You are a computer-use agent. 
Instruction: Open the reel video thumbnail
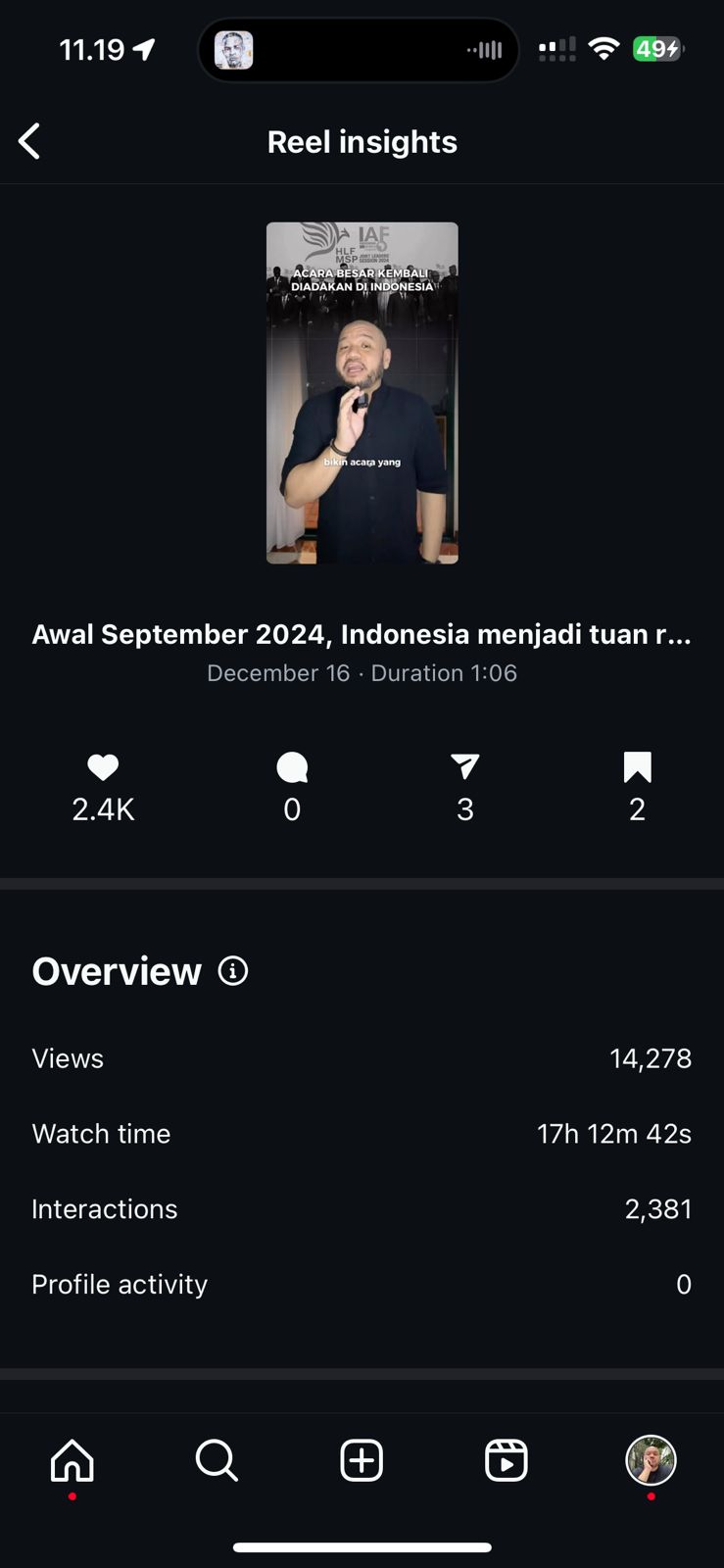(x=362, y=392)
